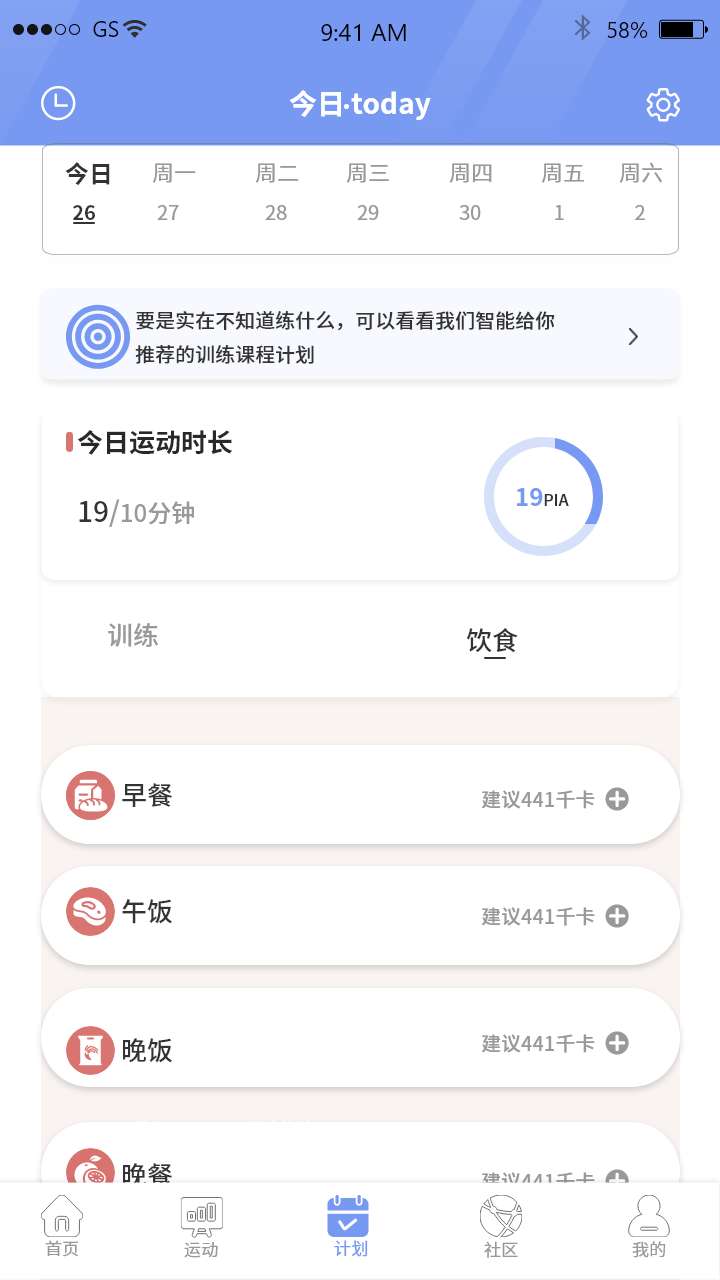
Task: Select Thursday the 30th in calendar
Action: pos(470,193)
